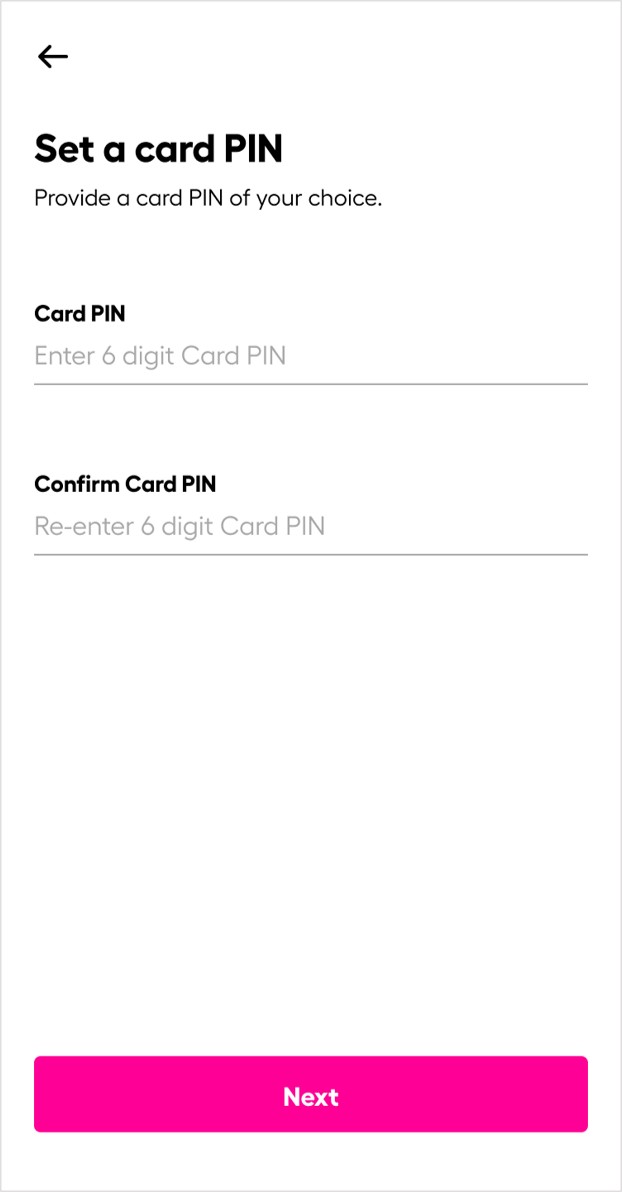Focus the Card PIN input field
This screenshot has width=622, height=1192.
pos(310,356)
